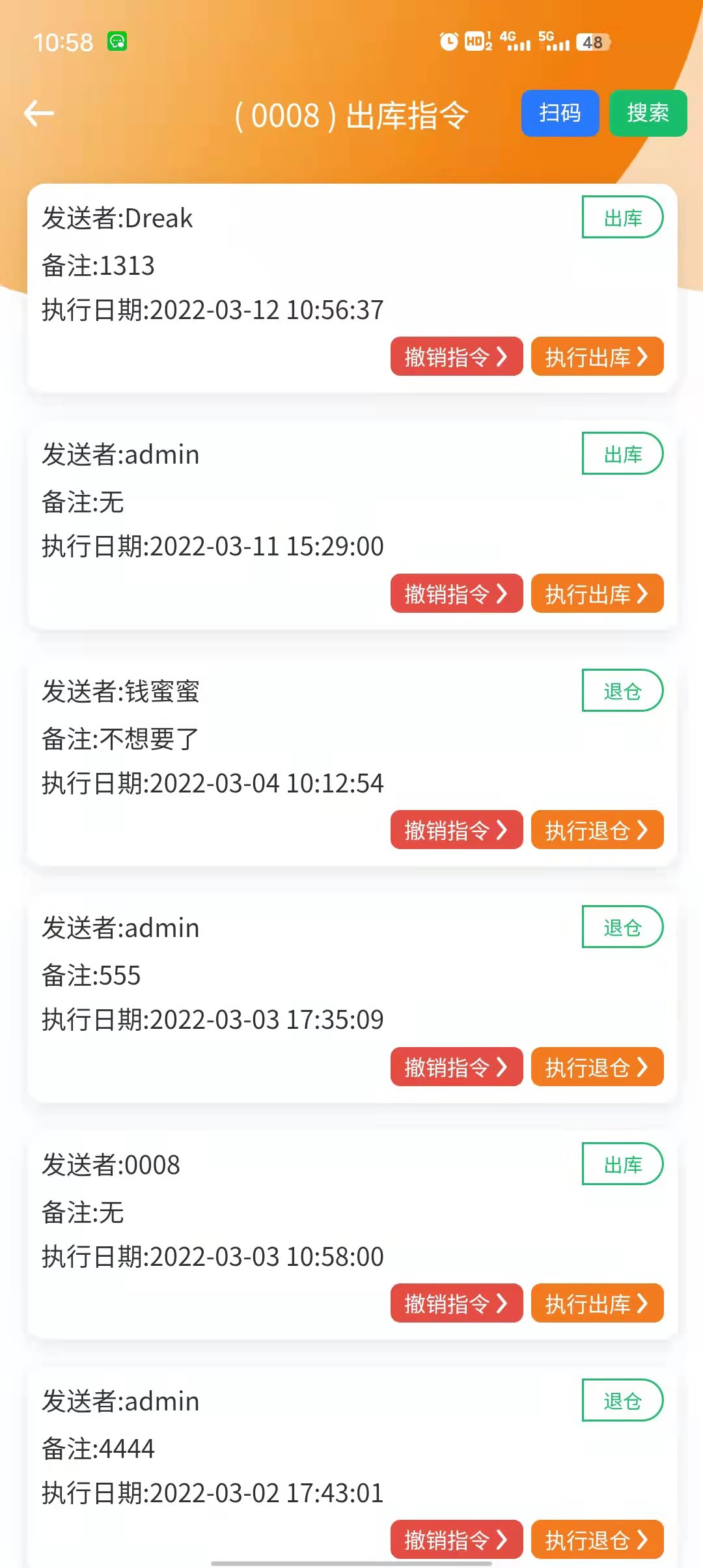
Task: Tap the 出库 badge on Dreak's card
Action: tap(622, 217)
